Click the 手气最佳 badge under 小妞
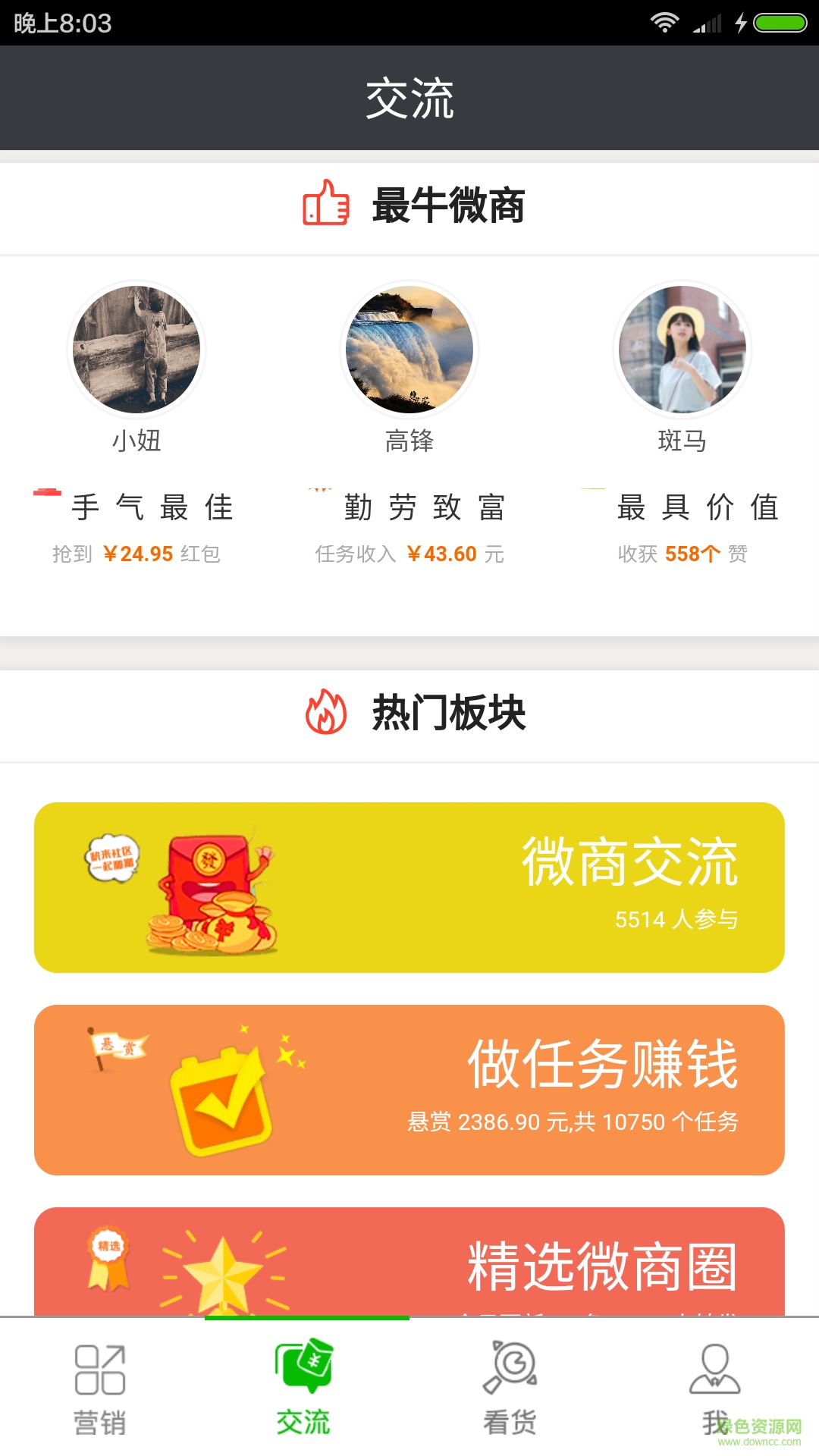Screen dimensions: 819x1456 click(x=152, y=507)
